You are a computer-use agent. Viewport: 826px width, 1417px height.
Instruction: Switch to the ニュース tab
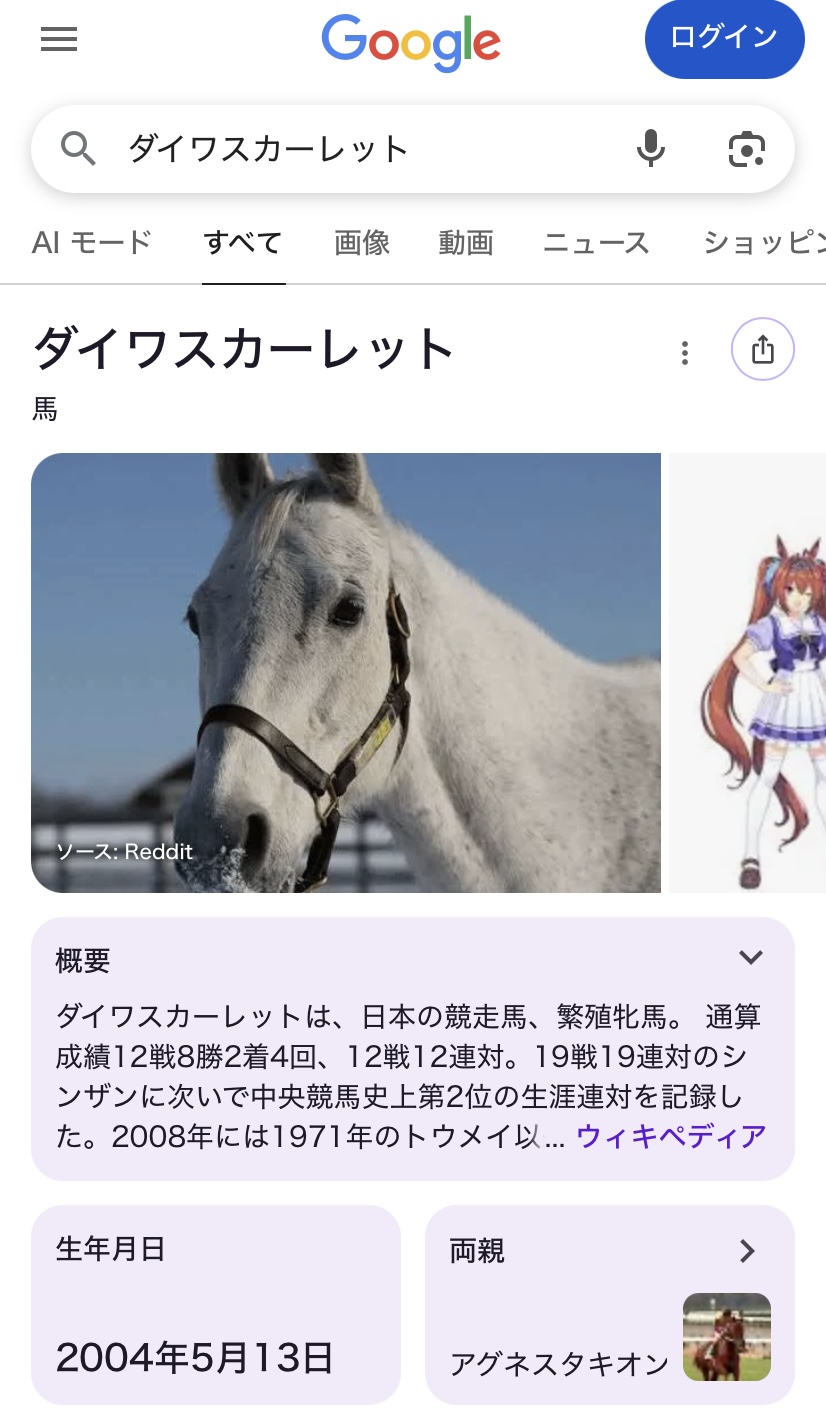pos(596,242)
